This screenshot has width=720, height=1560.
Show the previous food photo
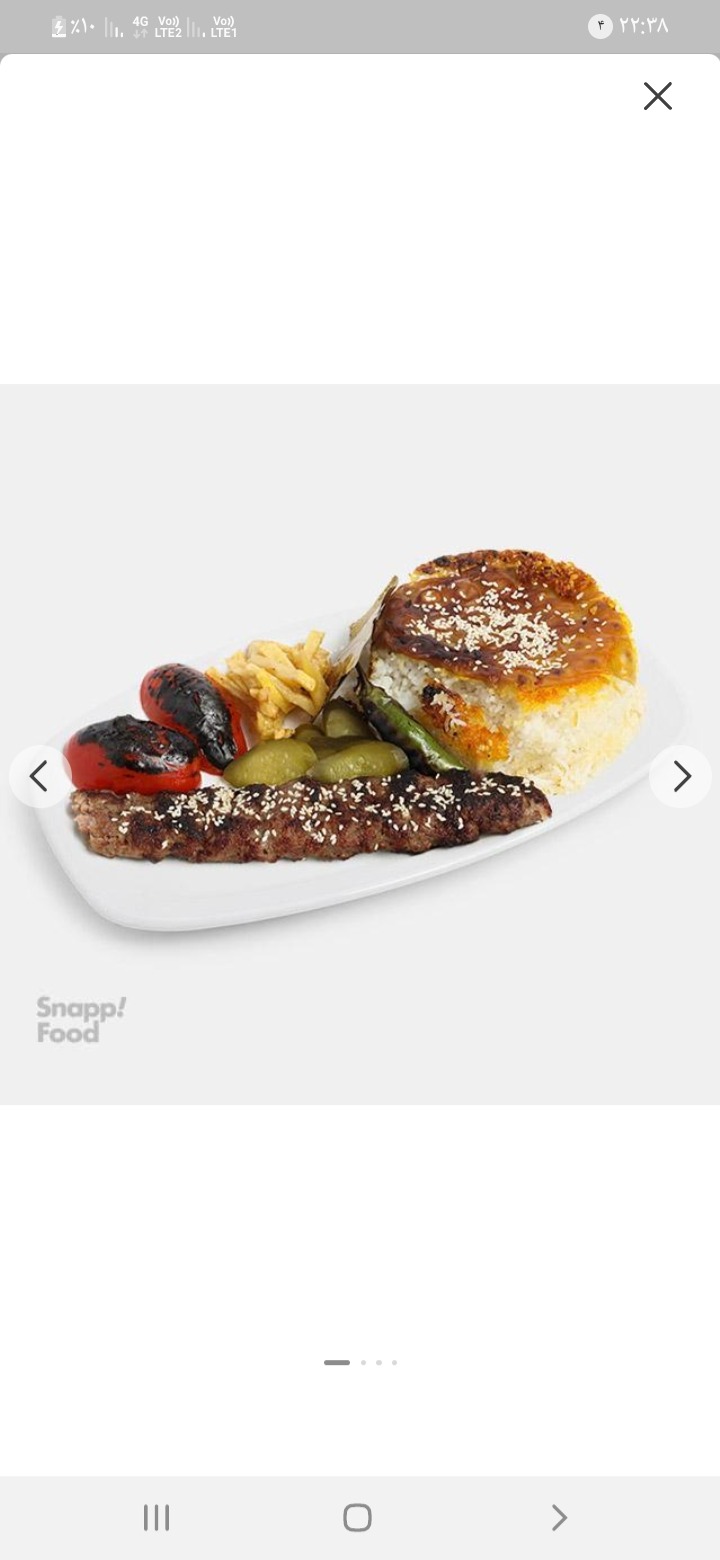(x=39, y=776)
